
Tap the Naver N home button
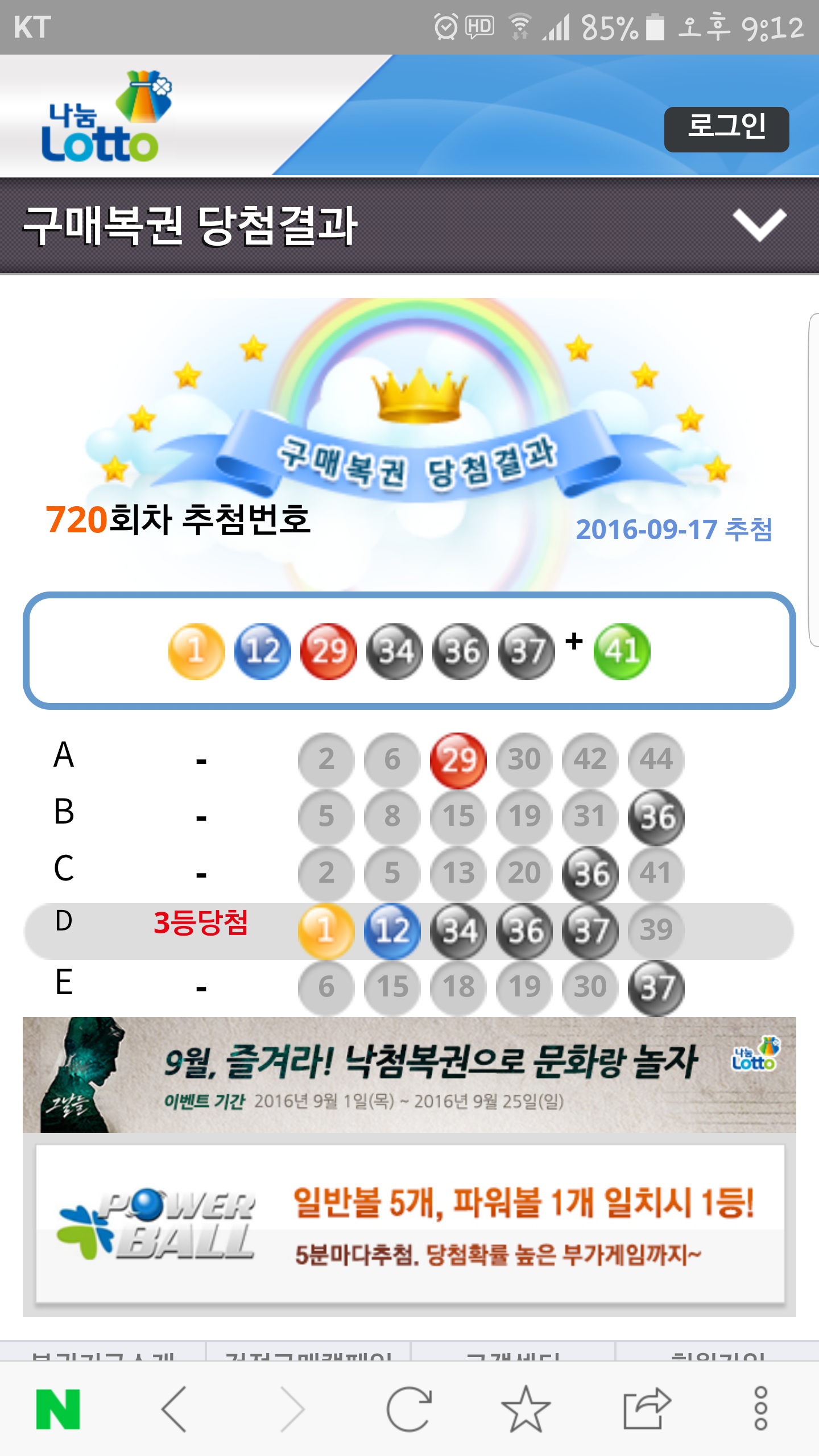click(58, 1409)
